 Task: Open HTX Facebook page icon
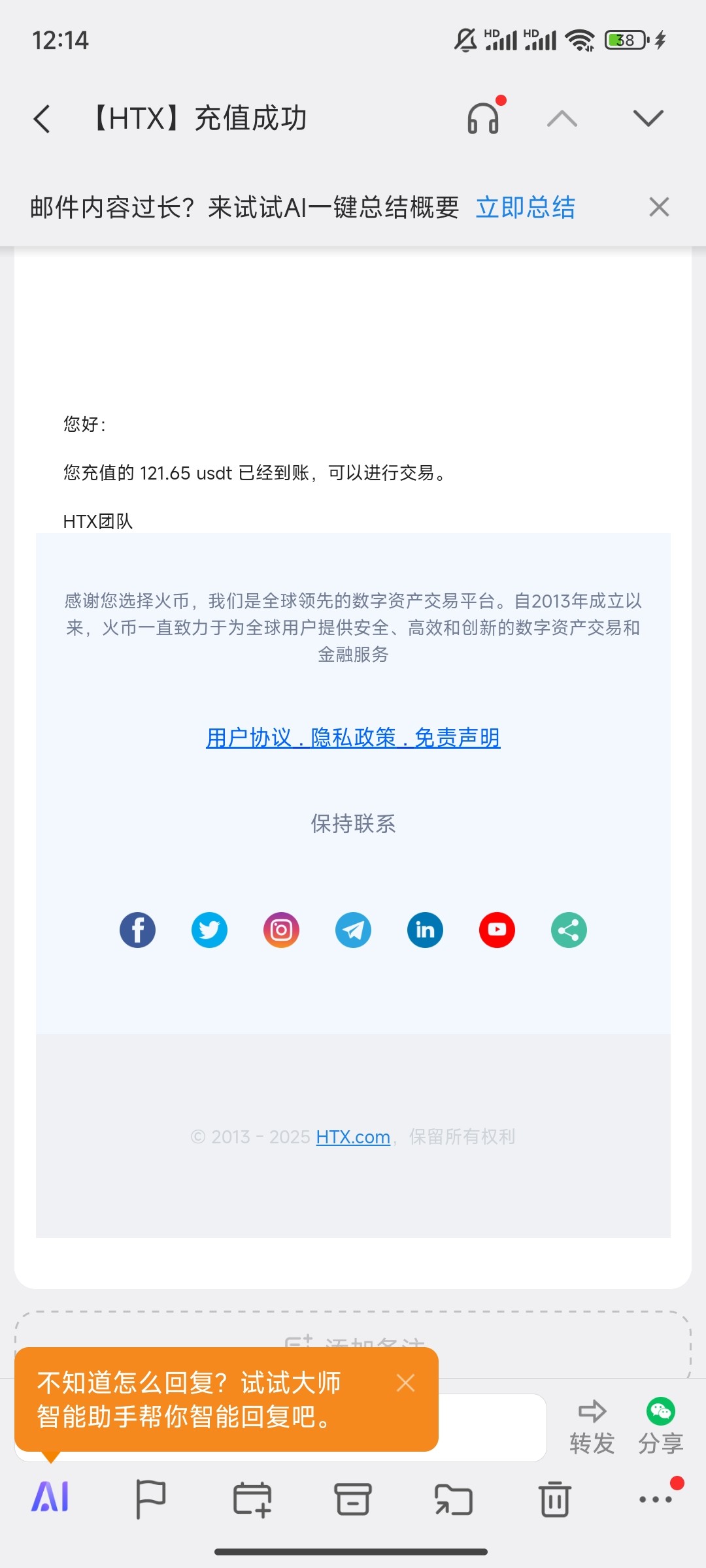click(x=137, y=930)
